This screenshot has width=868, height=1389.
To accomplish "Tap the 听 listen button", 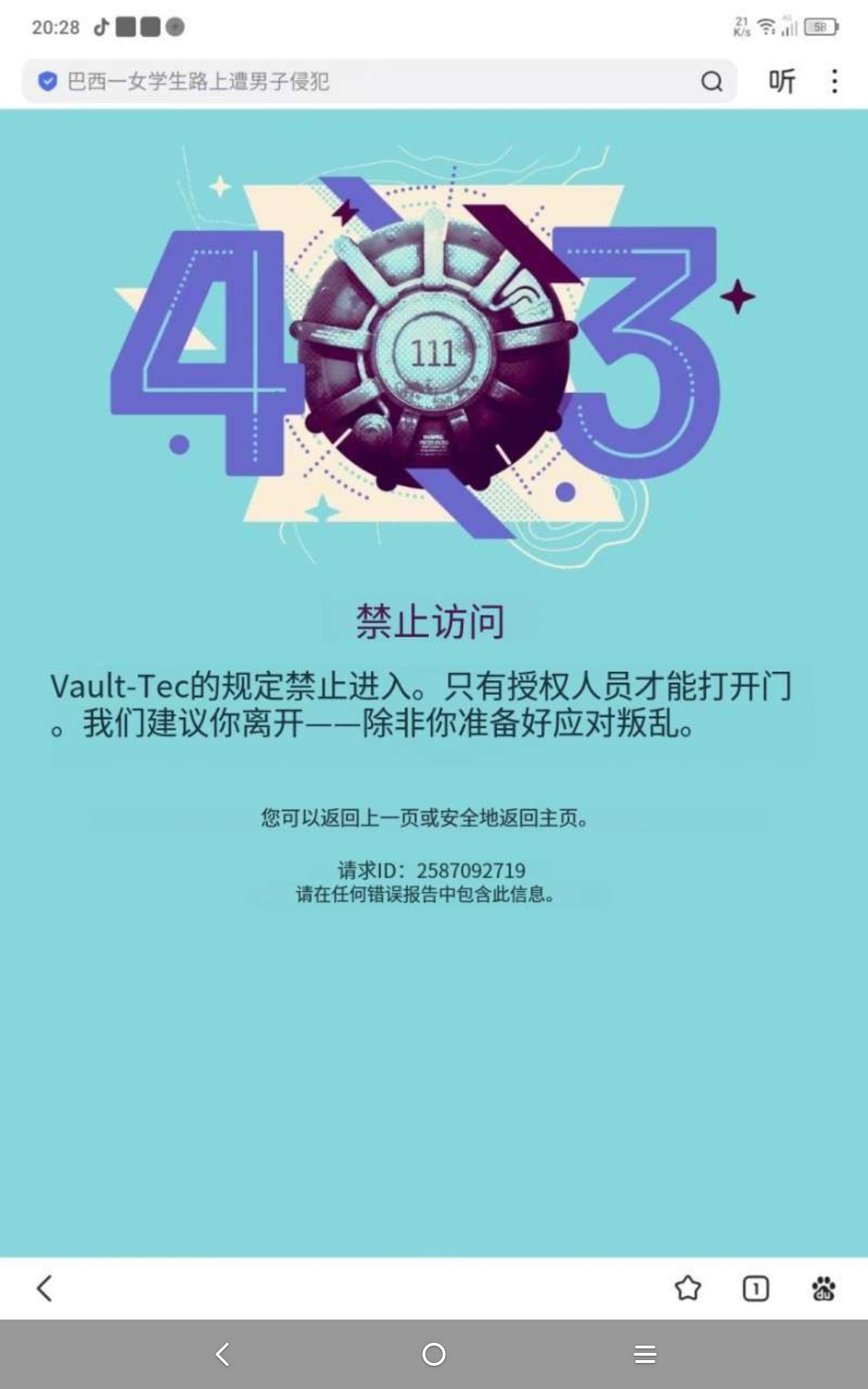I will click(x=782, y=81).
